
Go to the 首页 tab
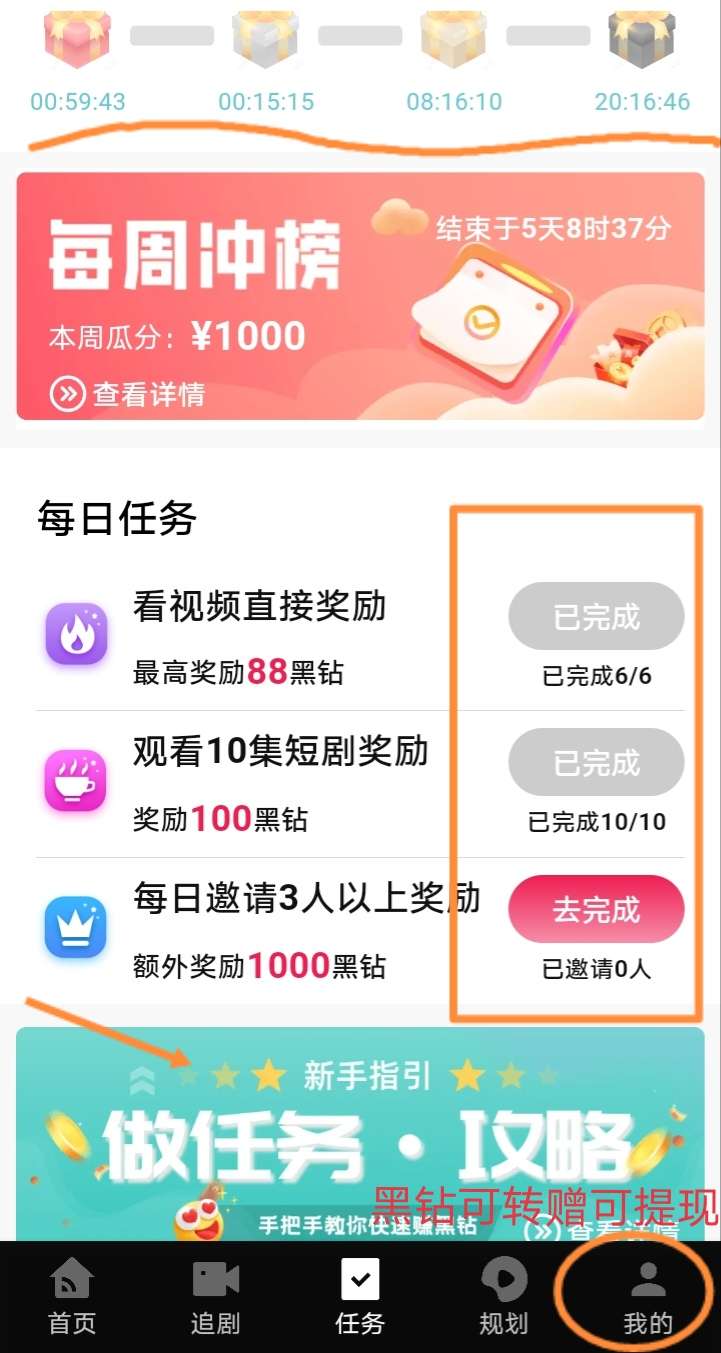point(72,1297)
